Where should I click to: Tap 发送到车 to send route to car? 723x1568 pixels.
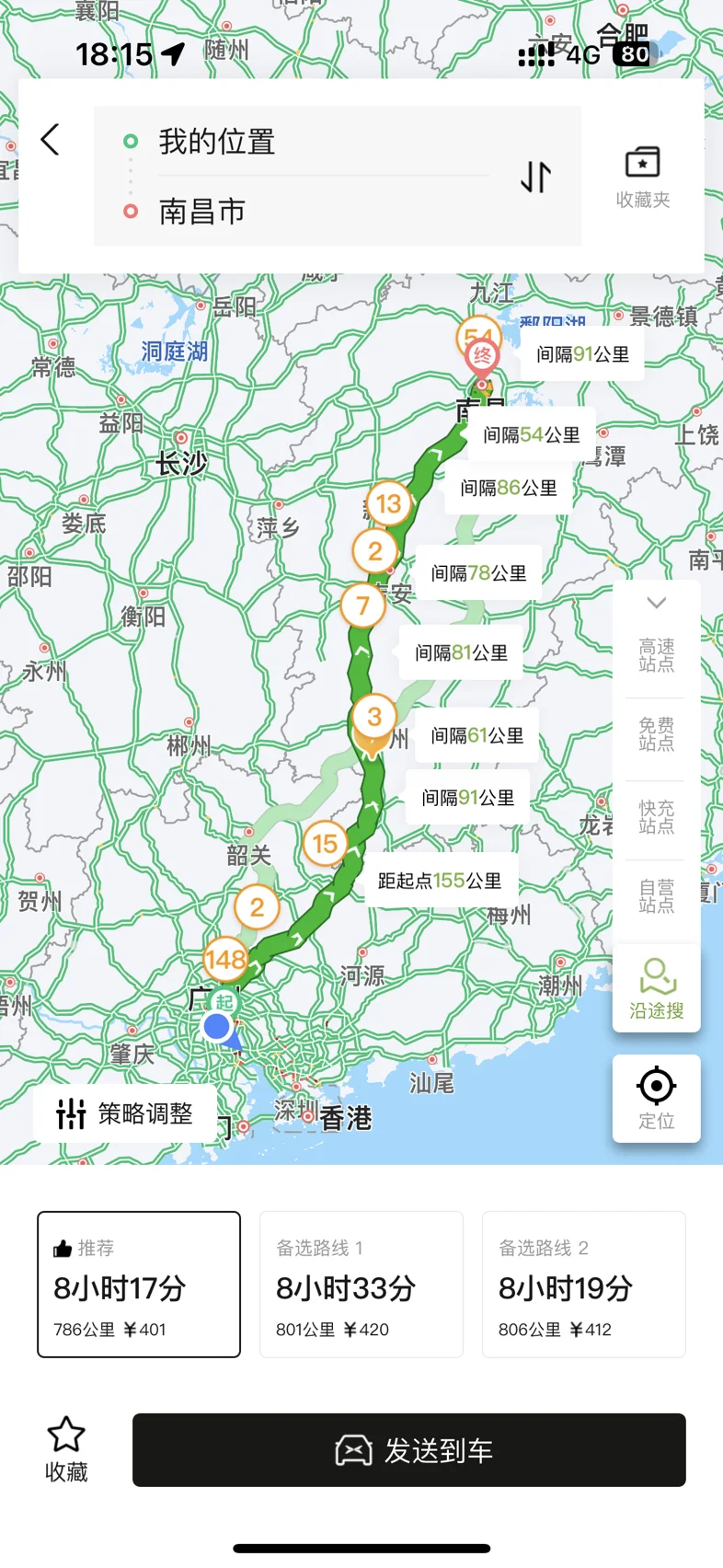409,1450
